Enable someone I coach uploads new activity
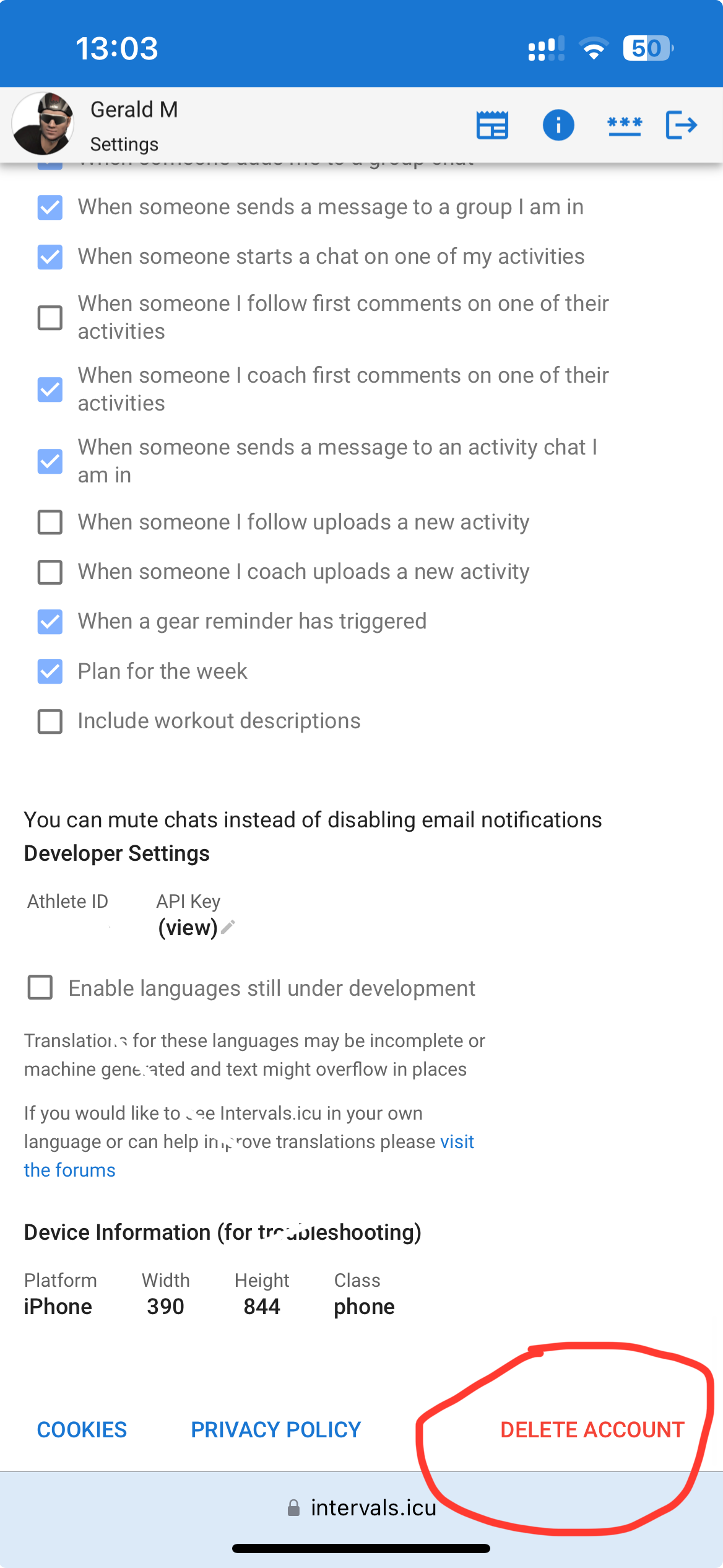 point(50,572)
